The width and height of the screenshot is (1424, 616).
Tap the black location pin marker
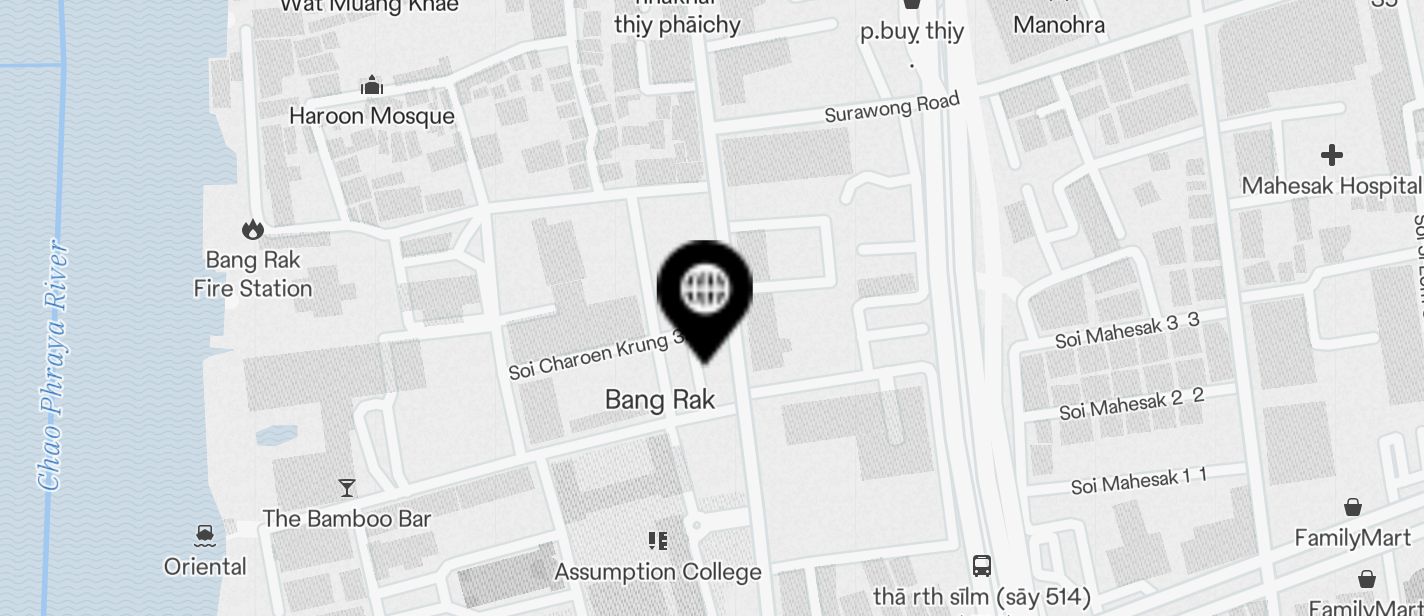click(x=704, y=292)
